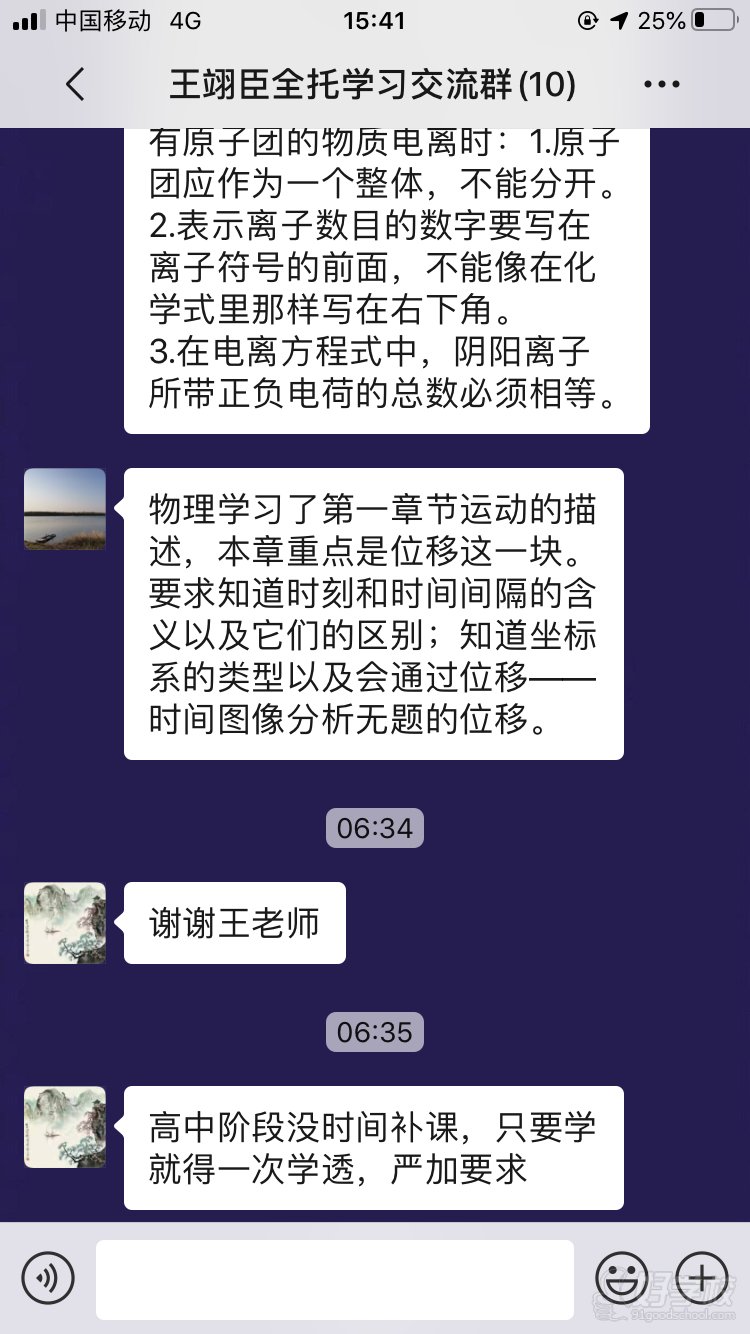750x1334 pixels.
Task: Tap the landscape painting avatar
Action: [64, 923]
